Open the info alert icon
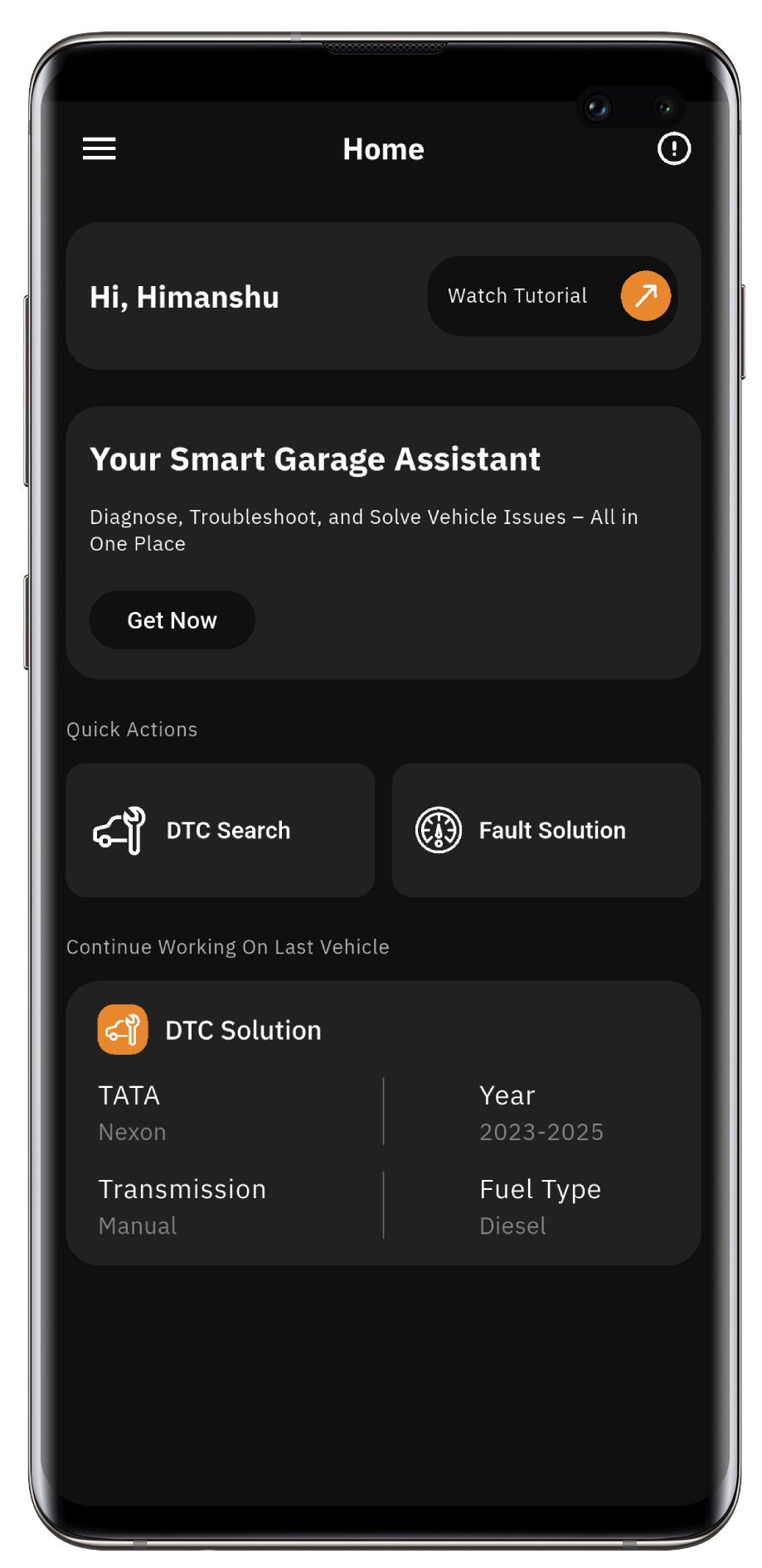This screenshot has height=1568, width=762. 673,149
